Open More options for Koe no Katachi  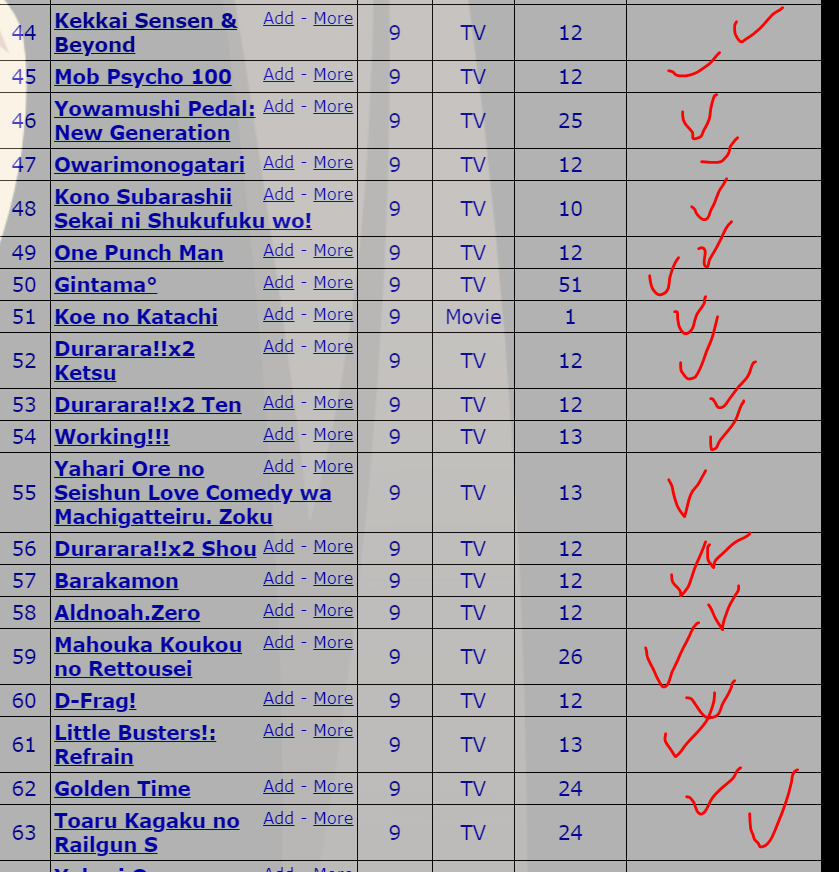(x=333, y=315)
